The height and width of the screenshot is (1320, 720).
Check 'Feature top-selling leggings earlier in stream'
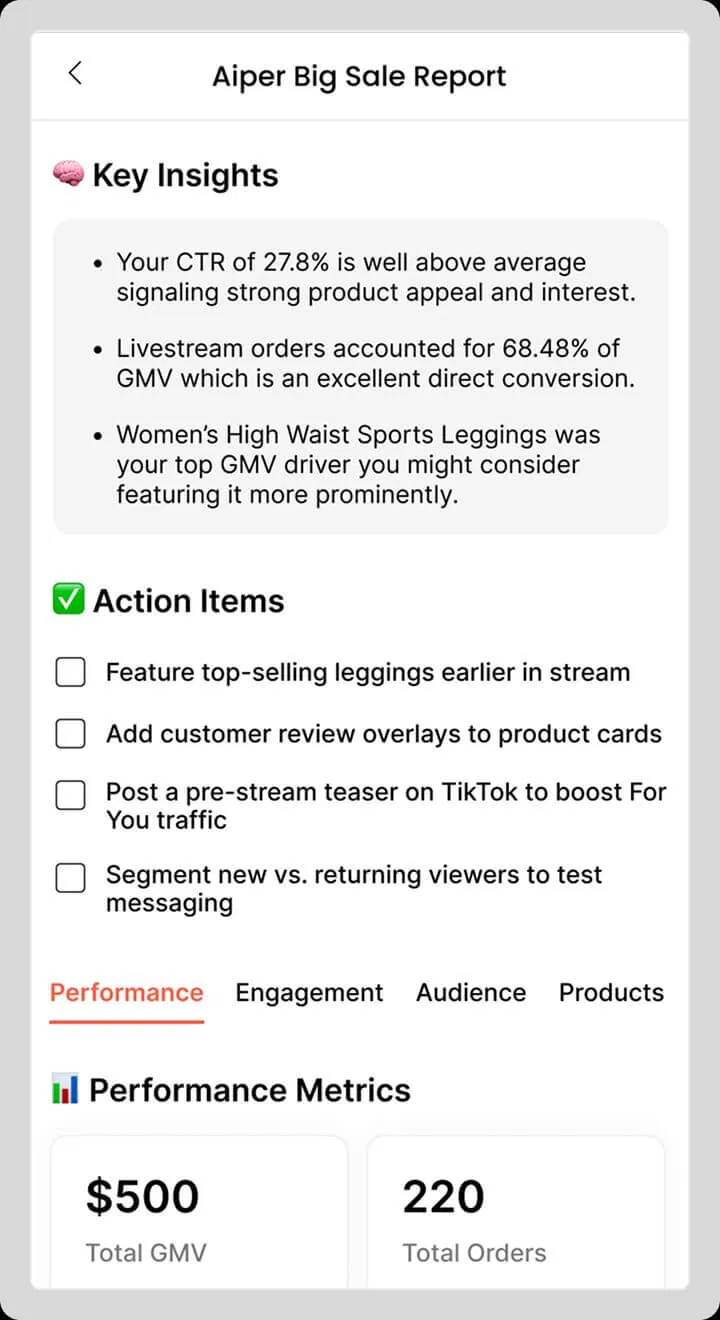pos(70,673)
